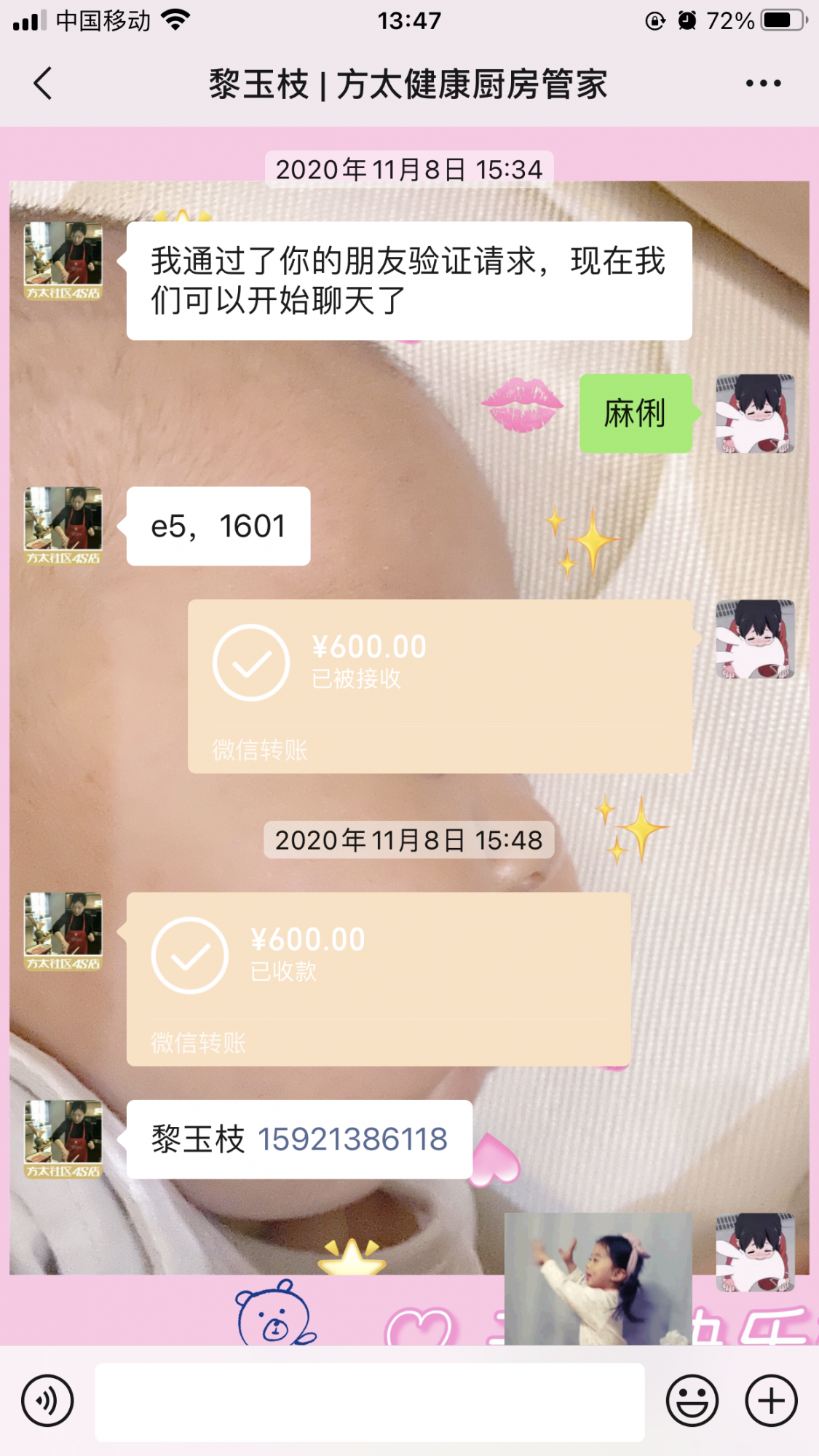Open the ¥600.00 transfer marked 已收款
The height and width of the screenshot is (1456, 819).
point(378,978)
